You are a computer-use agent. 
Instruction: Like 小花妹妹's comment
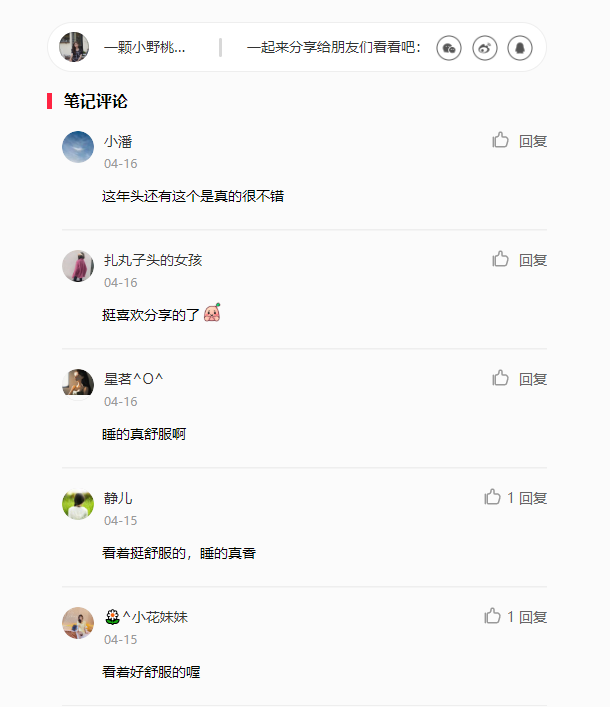pos(493,616)
